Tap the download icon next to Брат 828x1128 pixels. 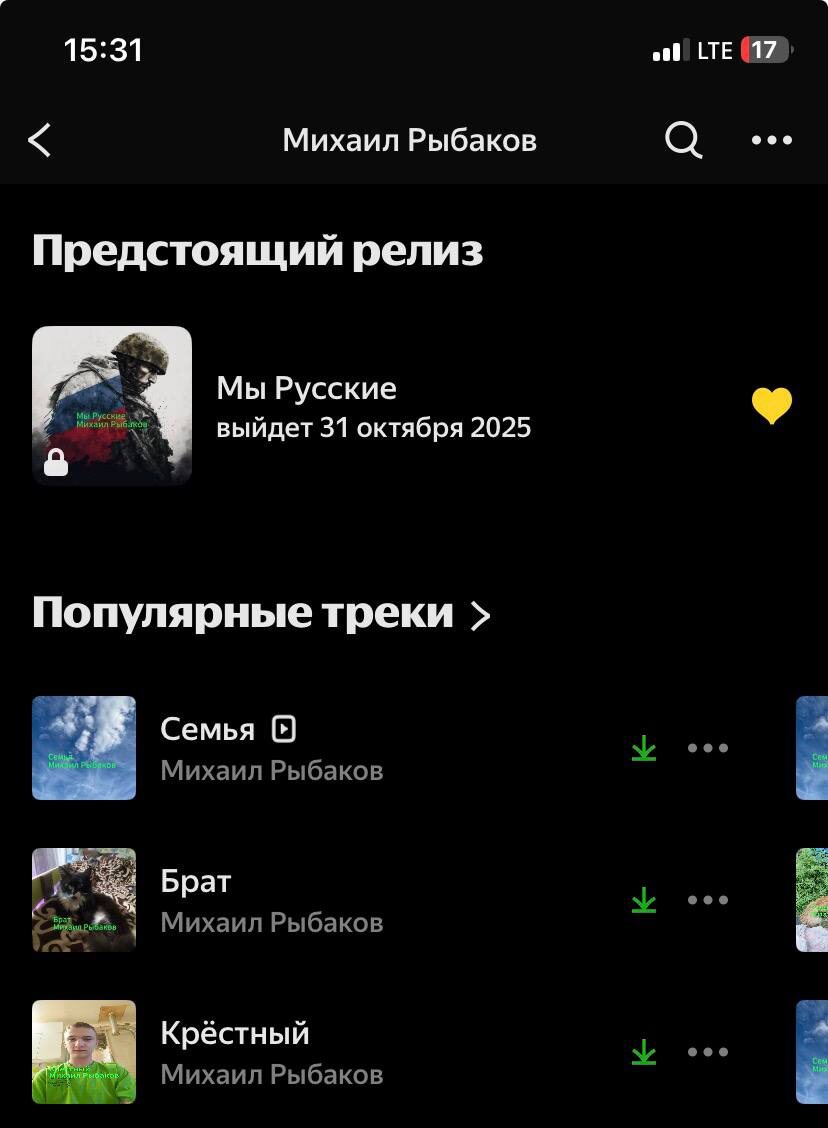[x=644, y=900]
